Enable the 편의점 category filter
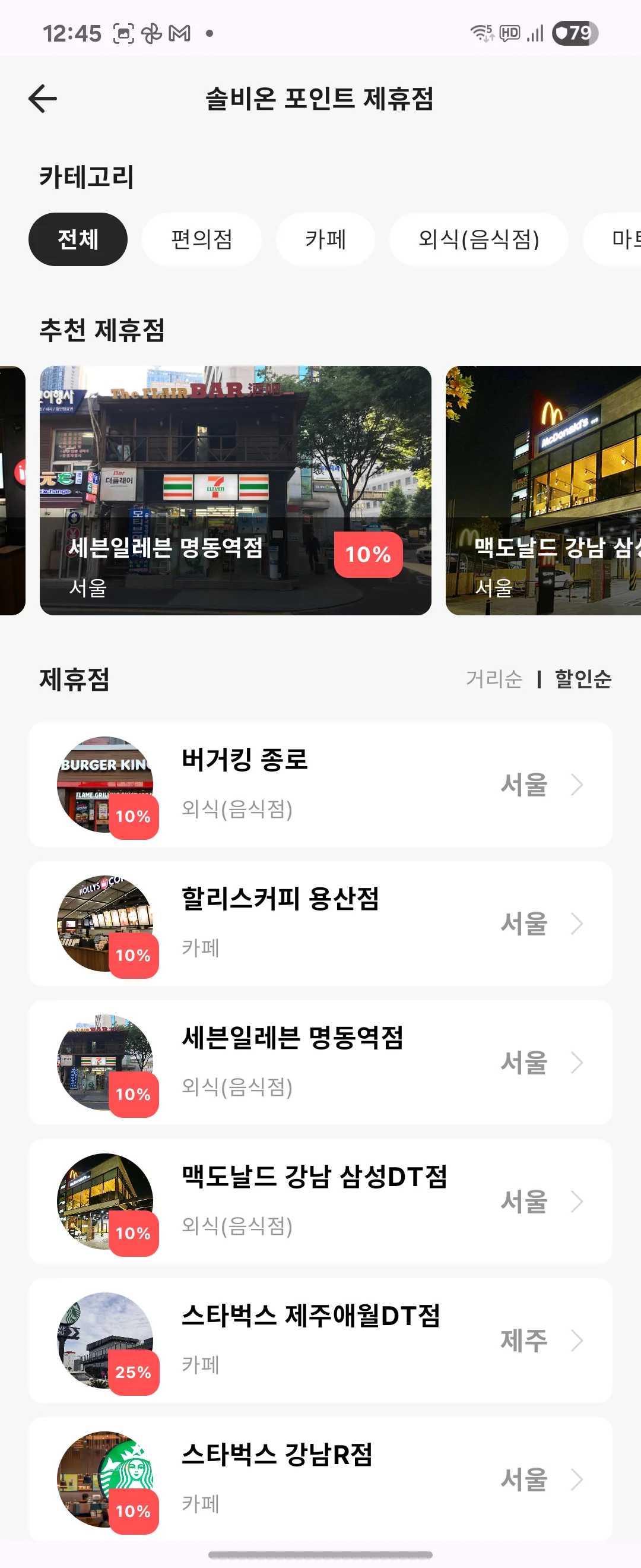 click(201, 239)
